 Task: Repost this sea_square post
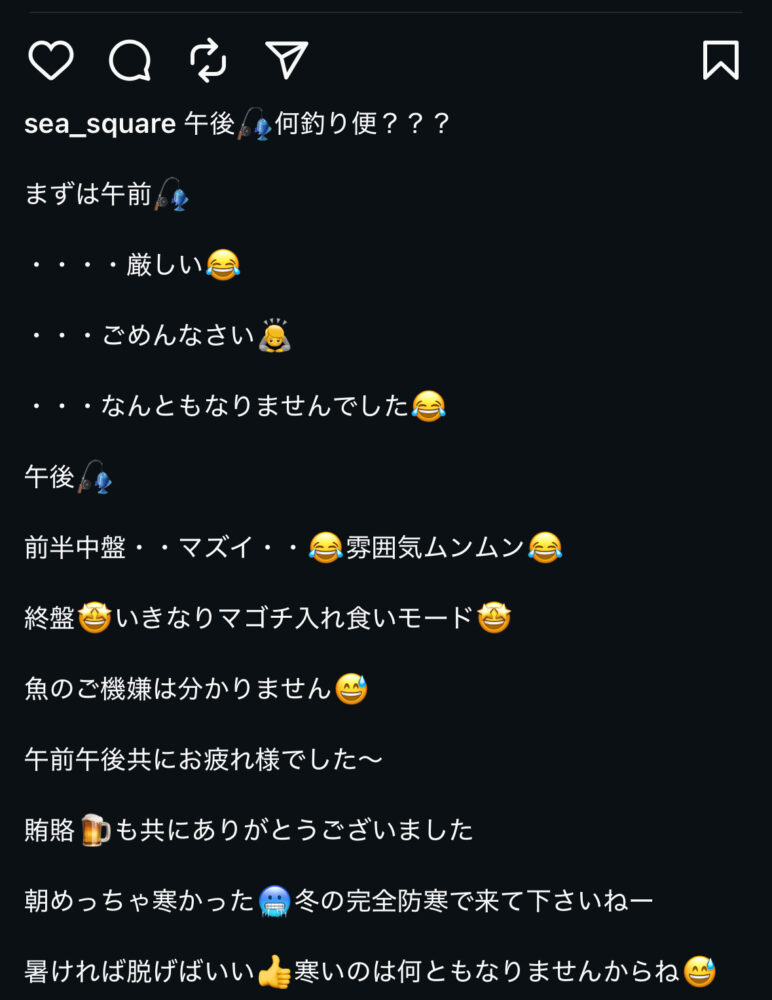(208, 60)
